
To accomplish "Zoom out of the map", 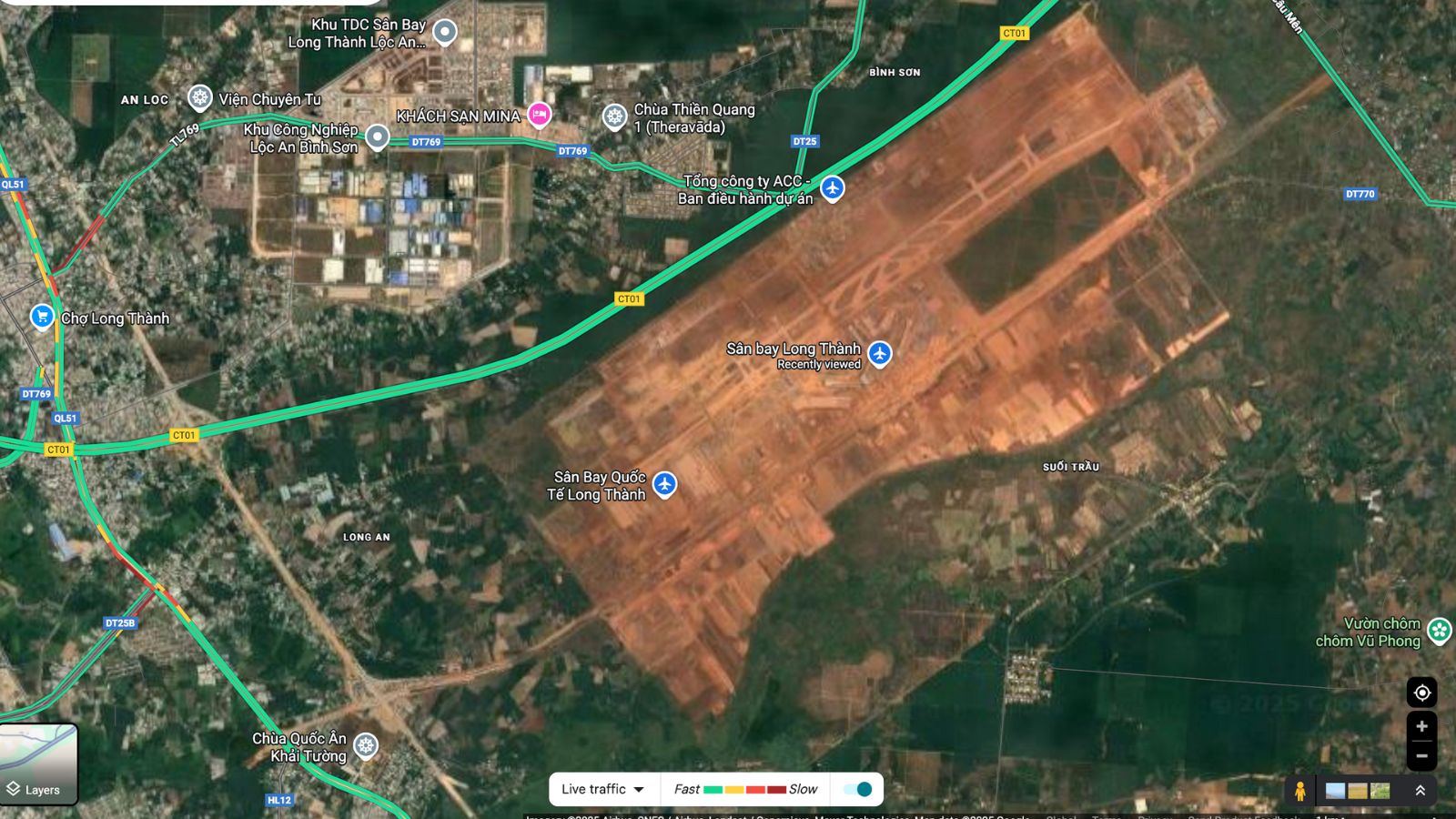I will pyautogui.click(x=1421, y=756).
